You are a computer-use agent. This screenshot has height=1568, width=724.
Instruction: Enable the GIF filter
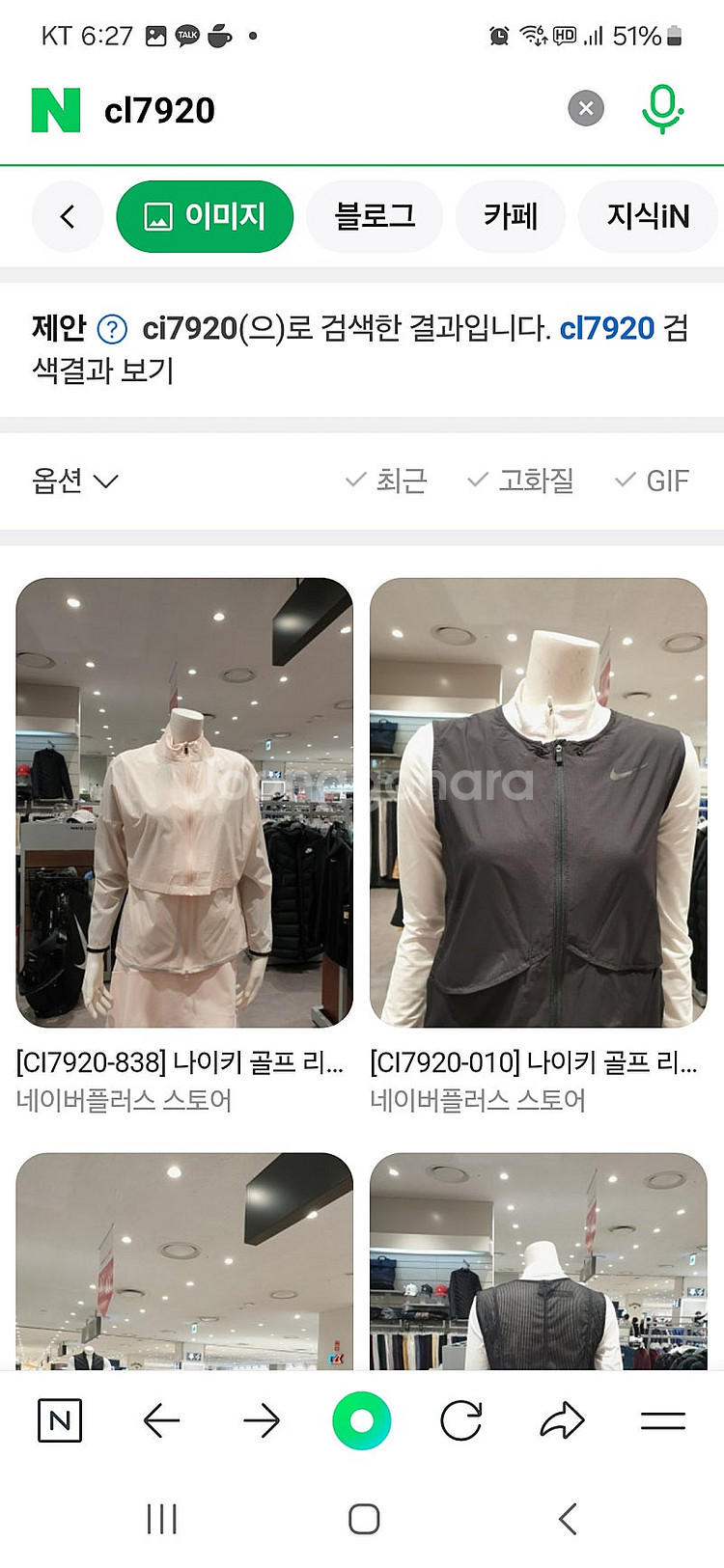tap(653, 481)
